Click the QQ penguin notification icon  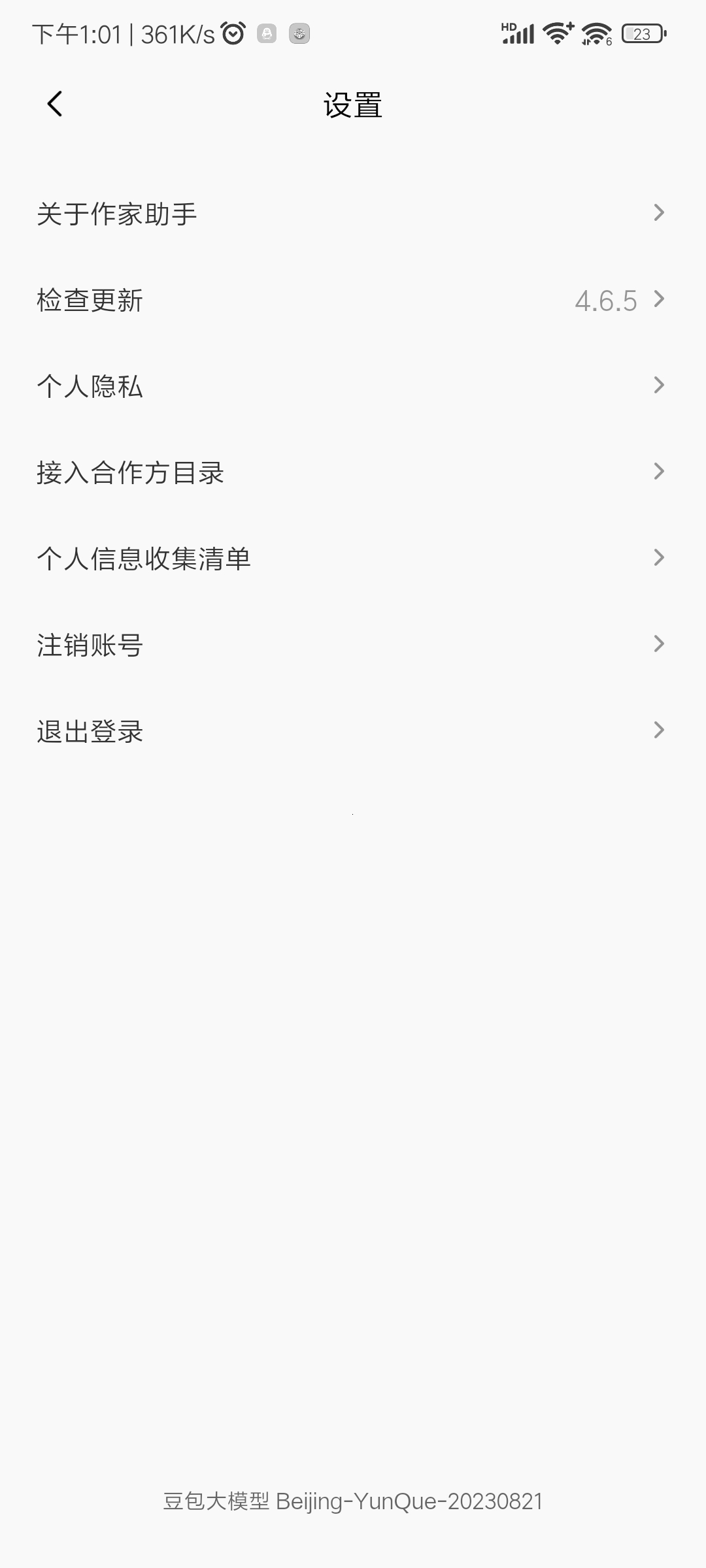(x=267, y=33)
